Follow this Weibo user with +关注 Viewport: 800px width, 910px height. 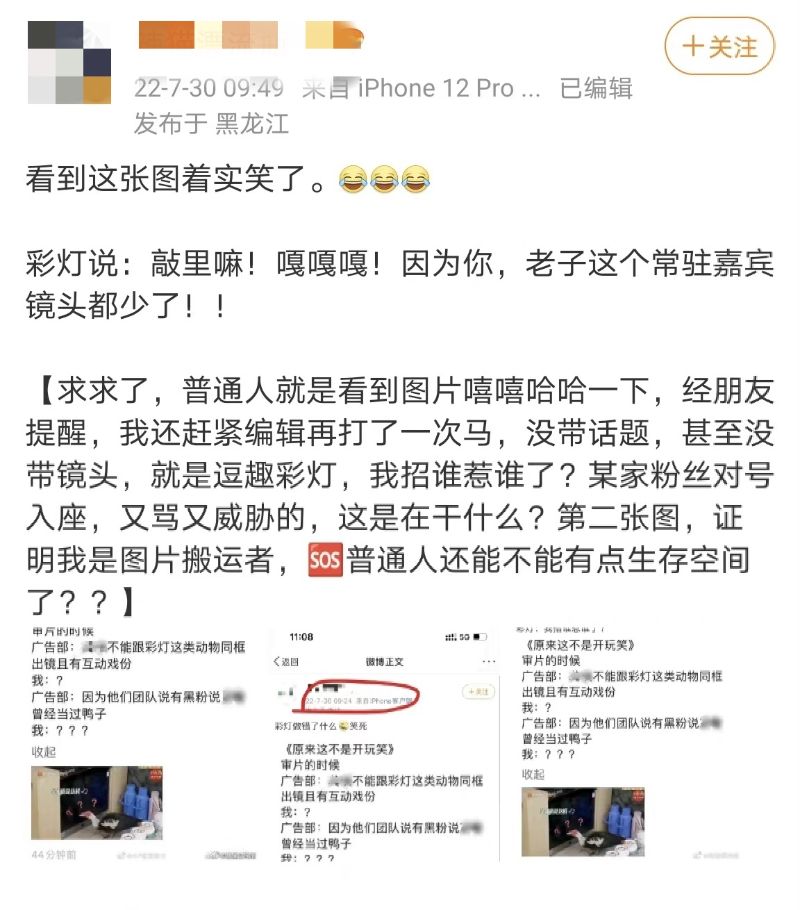[719, 46]
